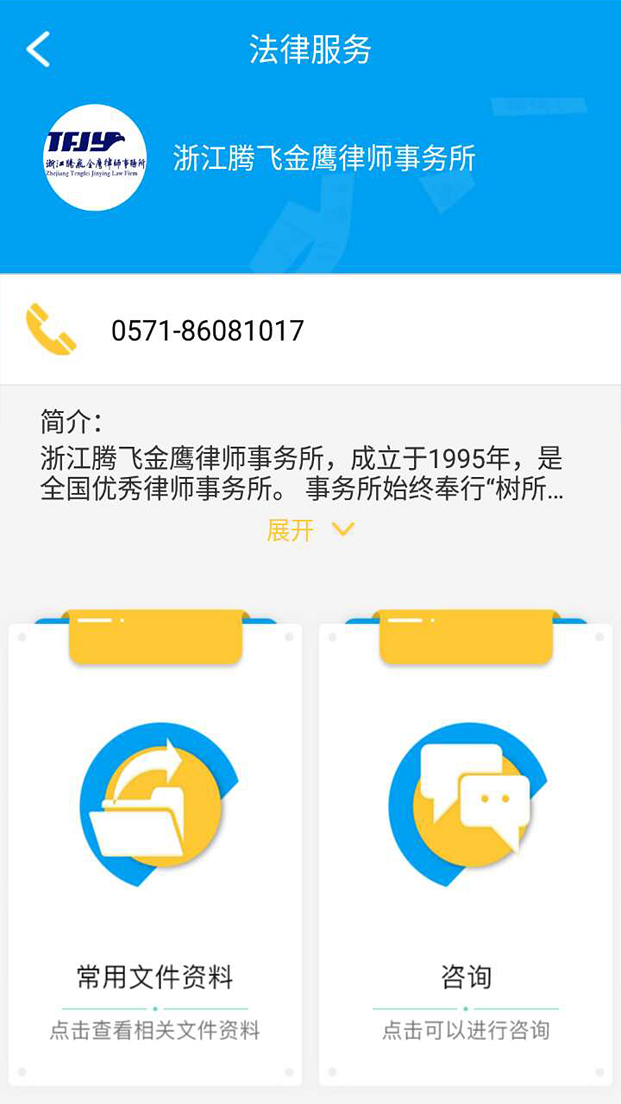Go back from 法律服务 page

38,49
